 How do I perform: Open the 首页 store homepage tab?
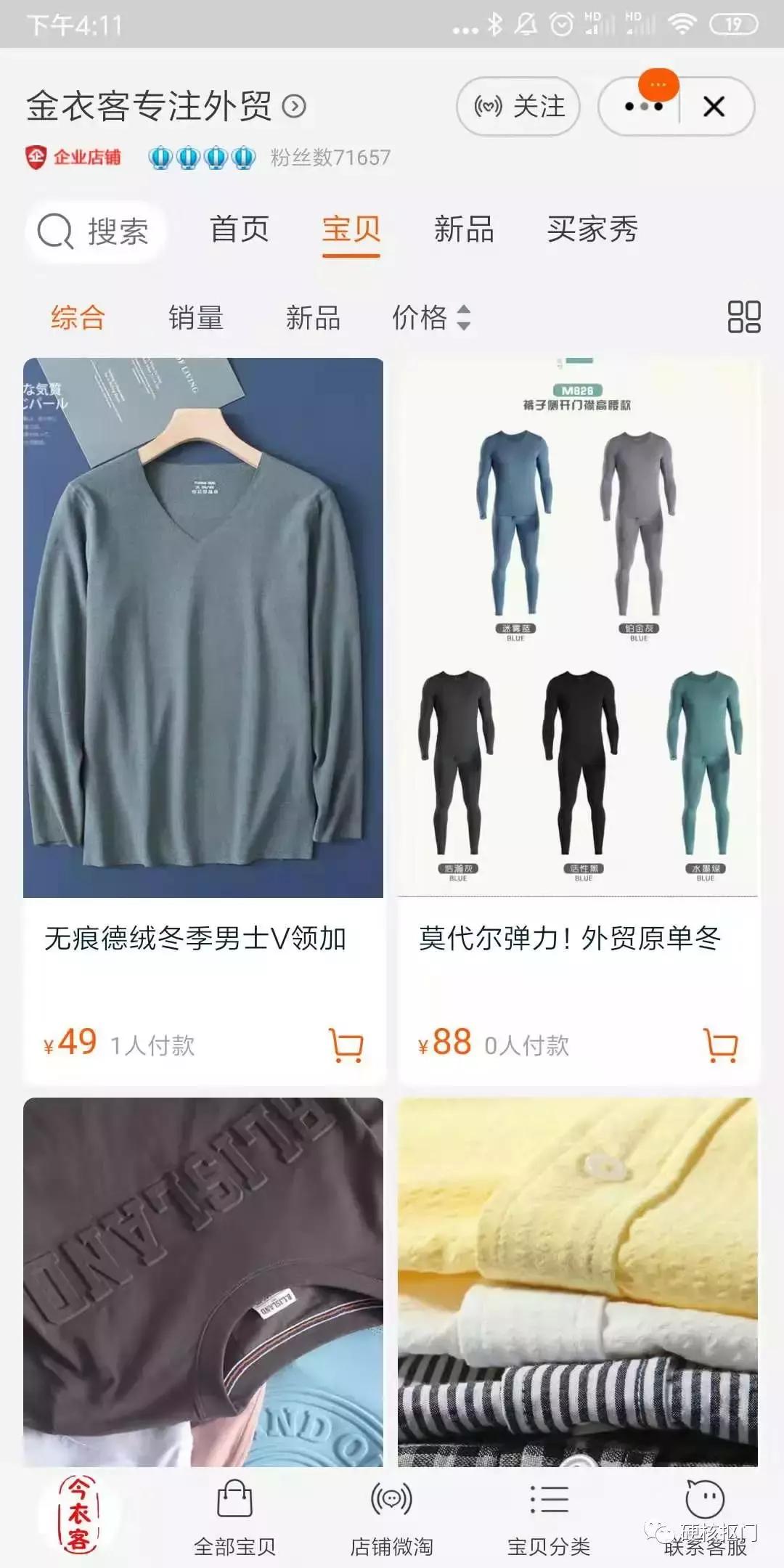[240, 231]
